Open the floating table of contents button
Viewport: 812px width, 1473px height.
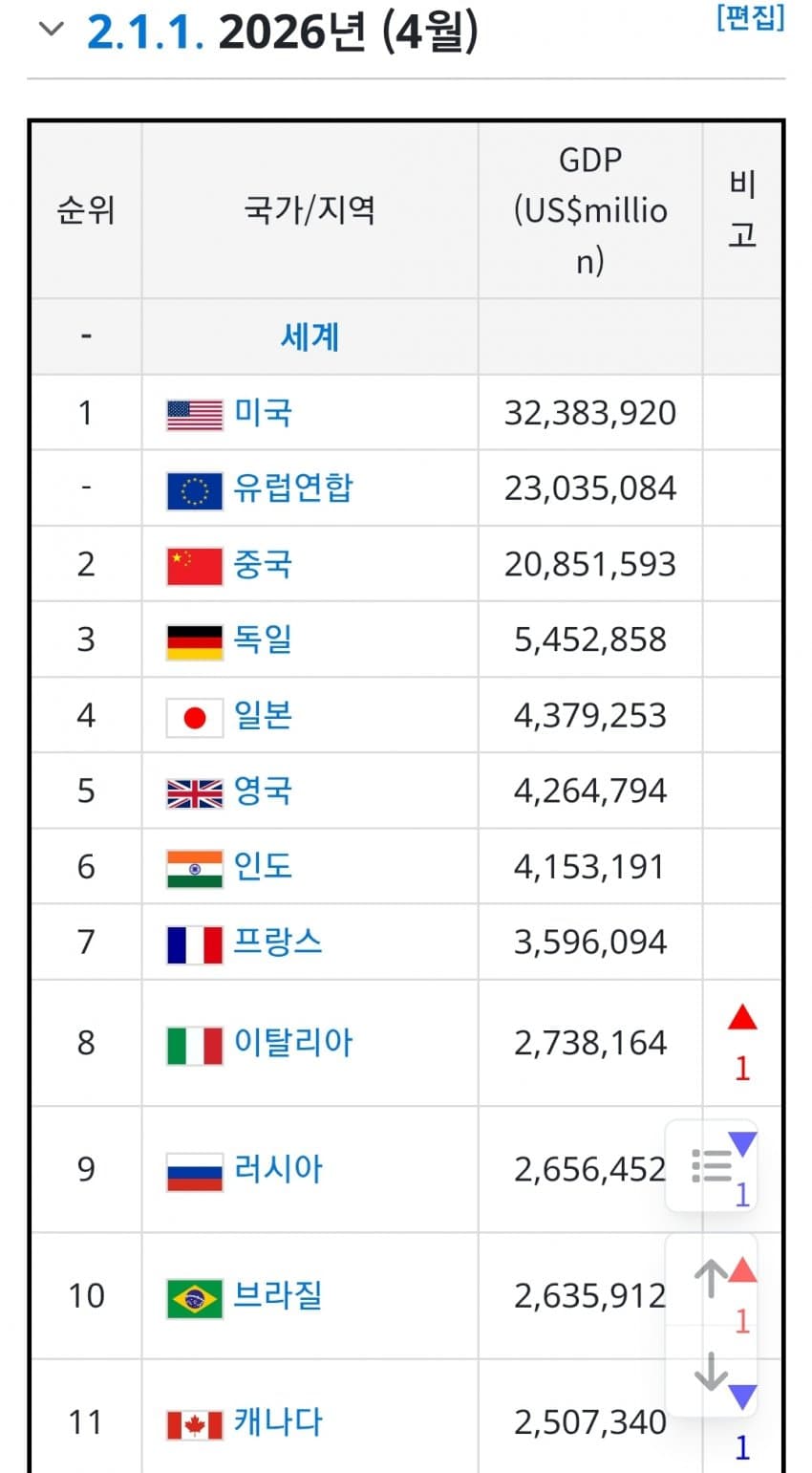pos(712,1166)
